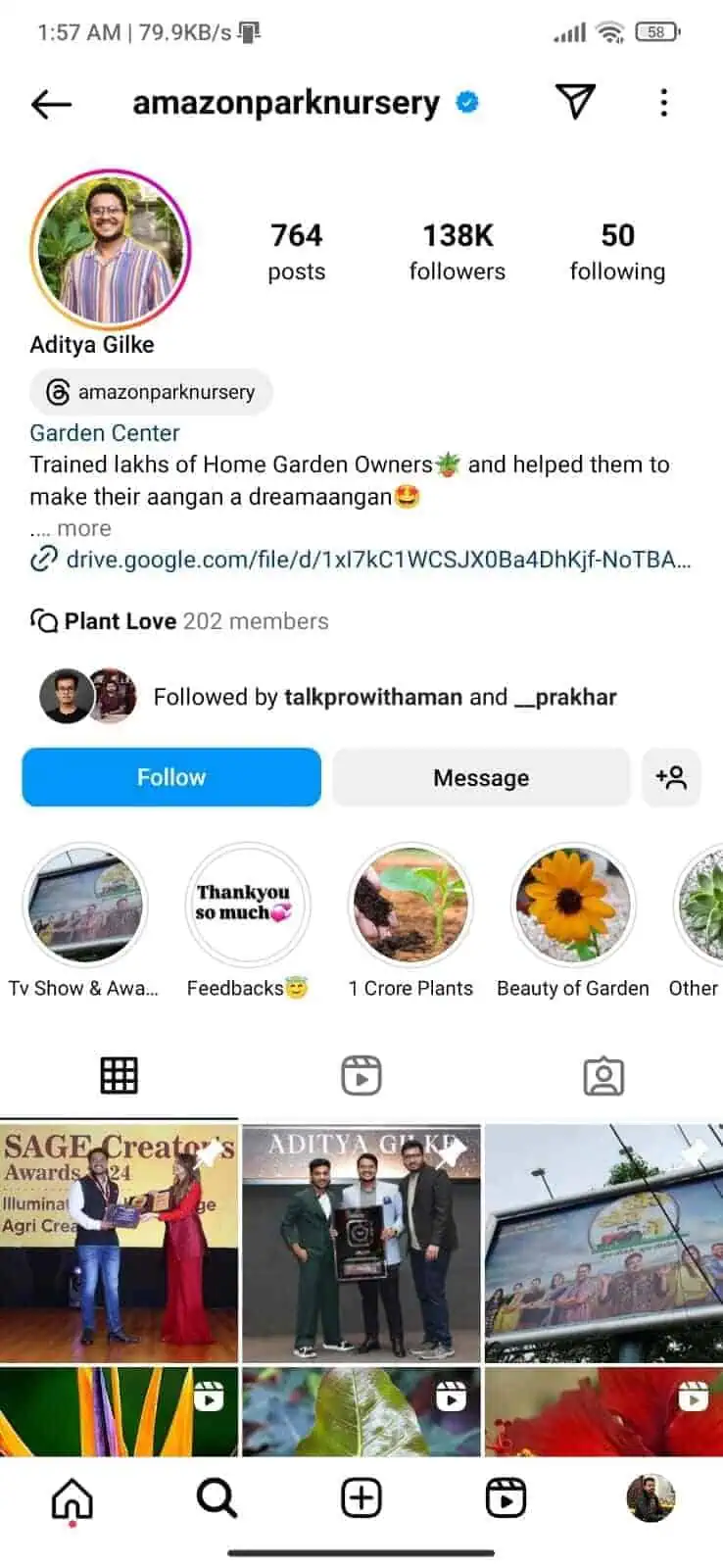Image resolution: width=723 pixels, height=1568 pixels.
Task: Open the 1 Crore Plants highlight
Action: [x=410, y=906]
